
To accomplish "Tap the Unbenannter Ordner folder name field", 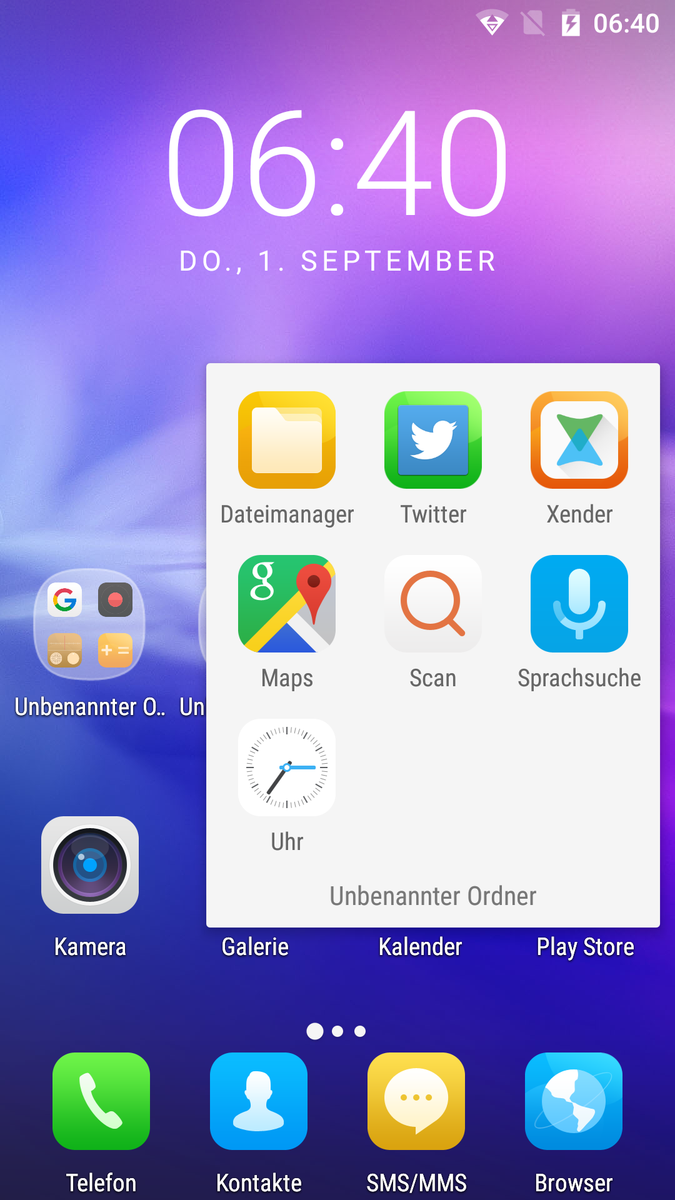I will (433, 896).
